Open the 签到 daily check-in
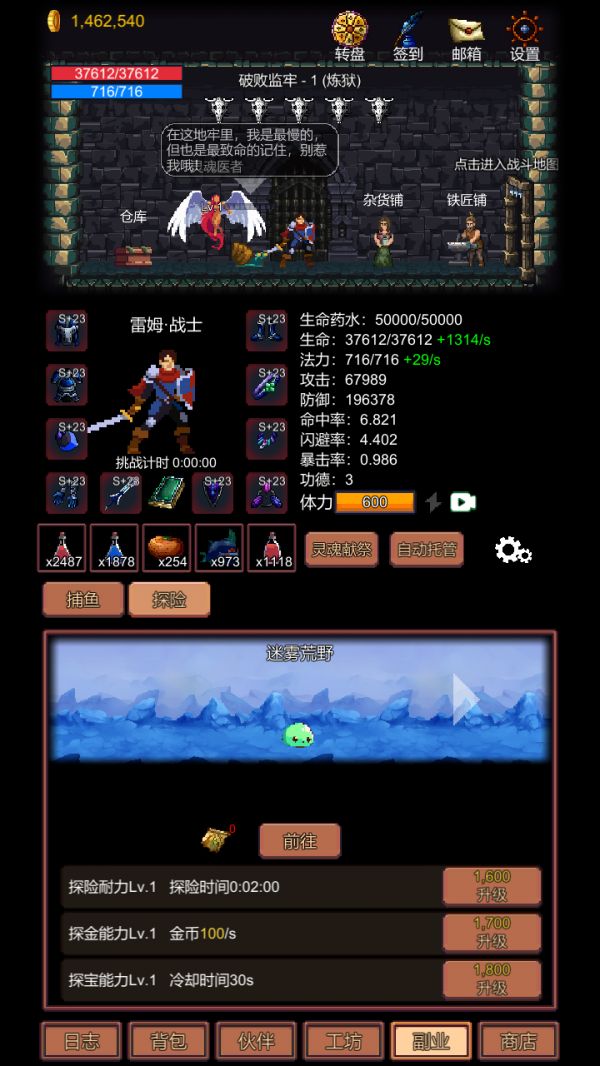The height and width of the screenshot is (1066, 600). tap(408, 36)
